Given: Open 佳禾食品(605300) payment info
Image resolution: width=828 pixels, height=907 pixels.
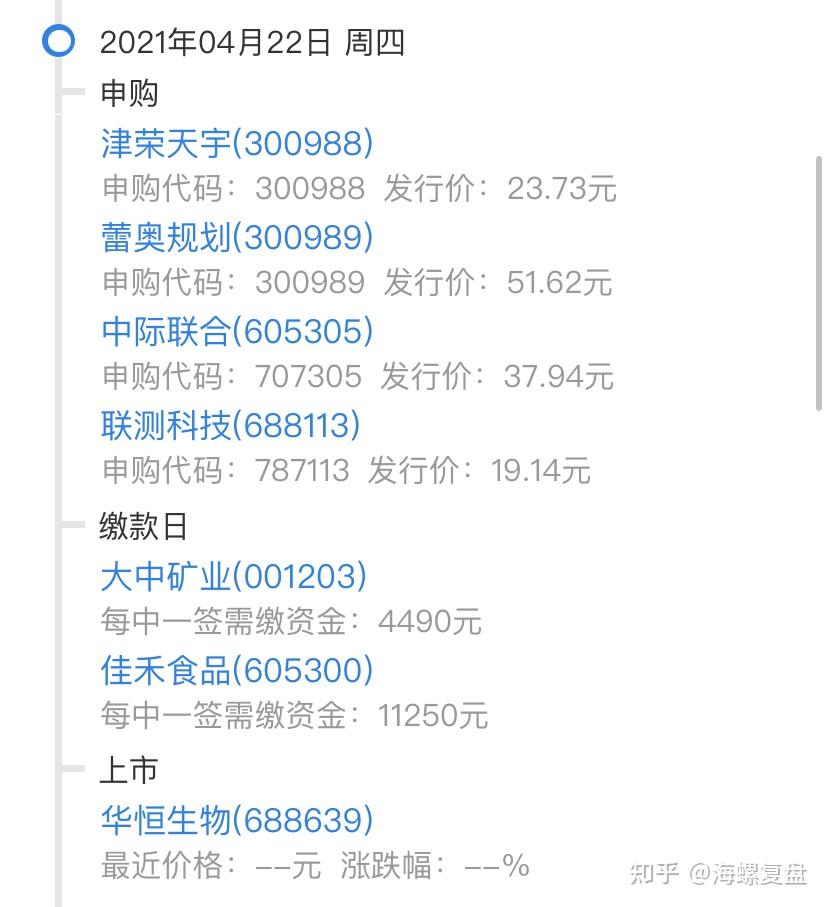Looking at the screenshot, I should point(237,670).
